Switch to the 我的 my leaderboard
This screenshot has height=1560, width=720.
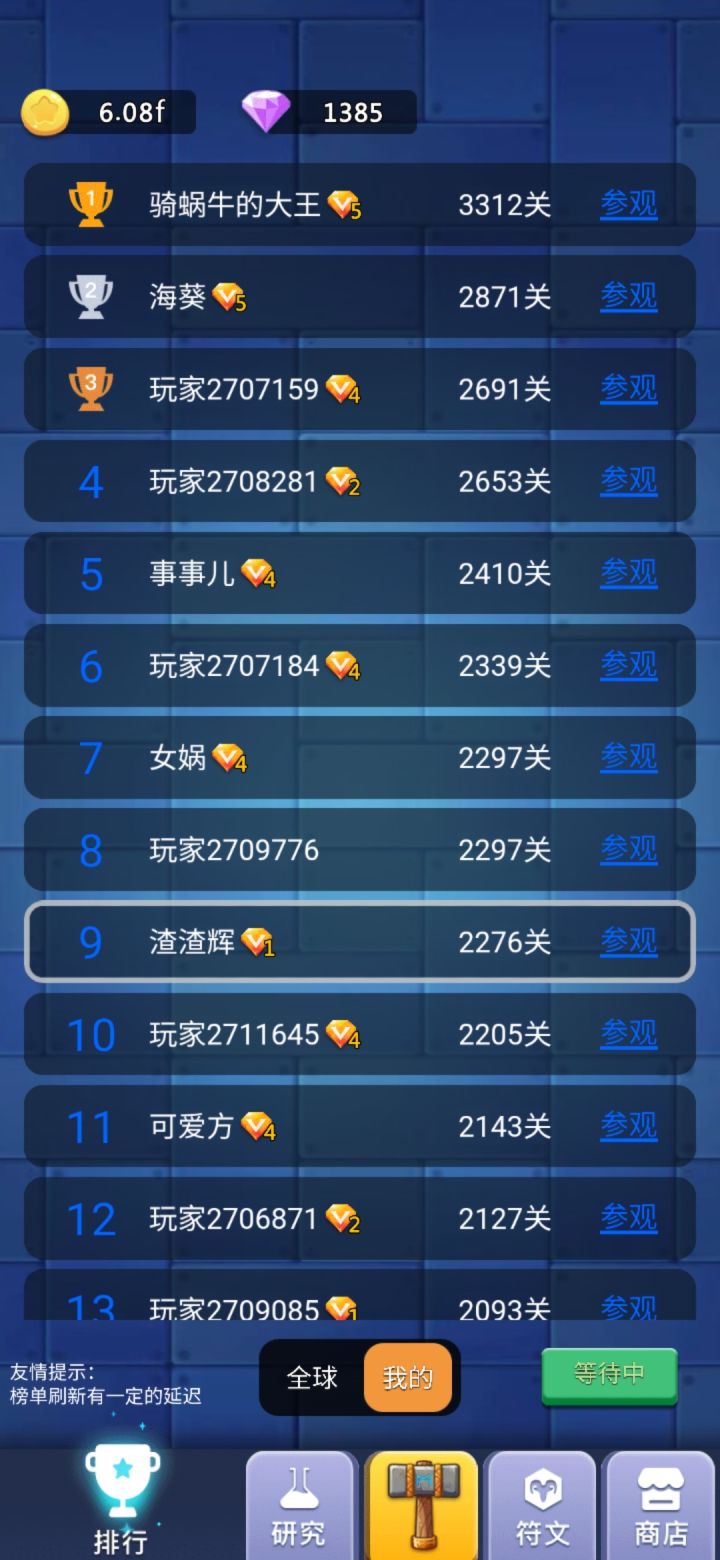[x=408, y=1377]
